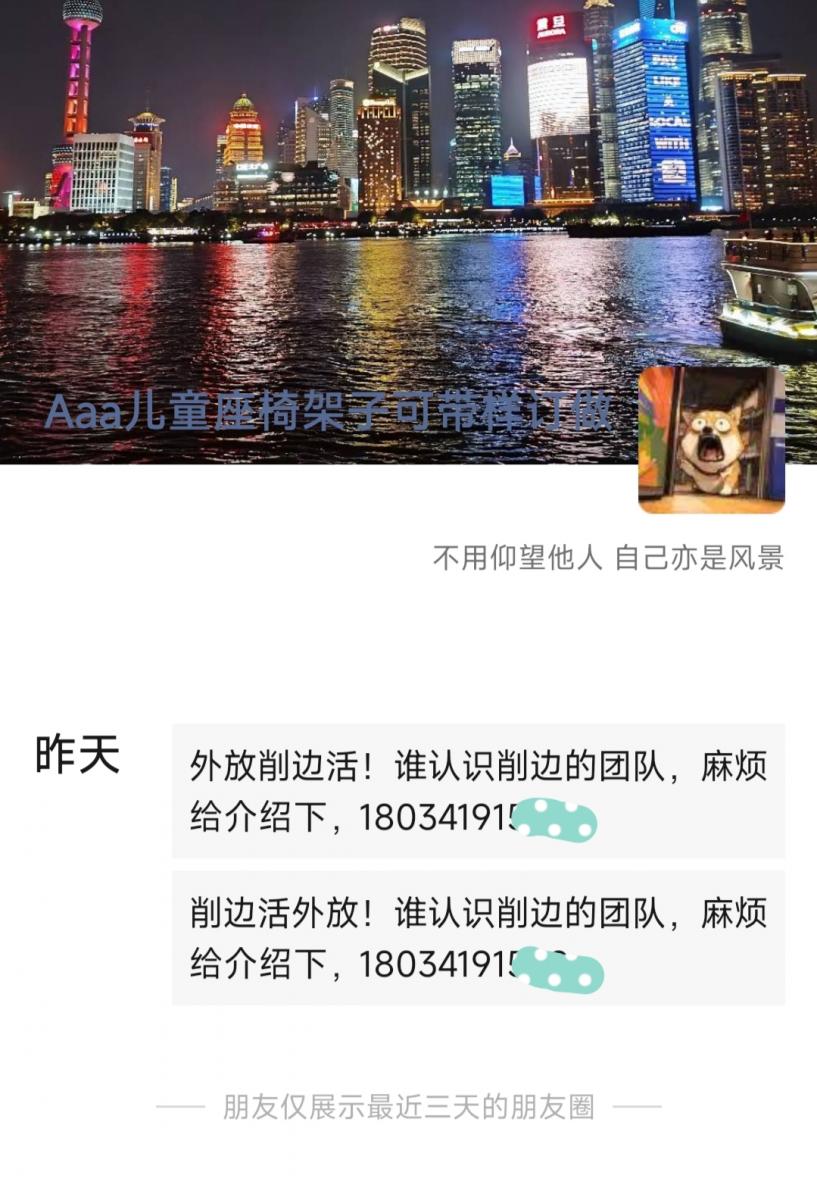Open the post starting with 削边活外放
Viewport: 817px width, 1200px height.
click(x=478, y=937)
